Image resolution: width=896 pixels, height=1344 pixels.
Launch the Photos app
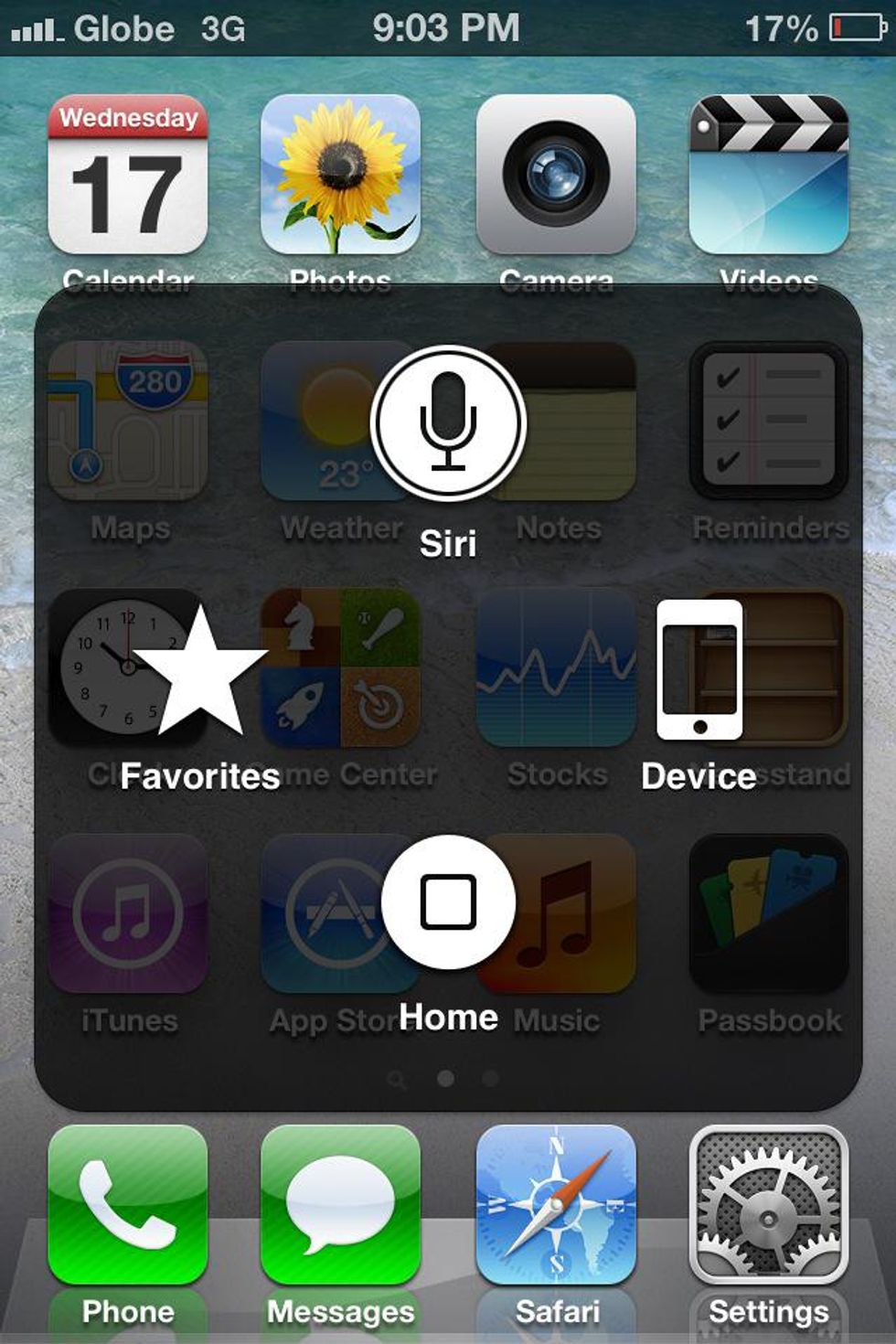point(340,175)
